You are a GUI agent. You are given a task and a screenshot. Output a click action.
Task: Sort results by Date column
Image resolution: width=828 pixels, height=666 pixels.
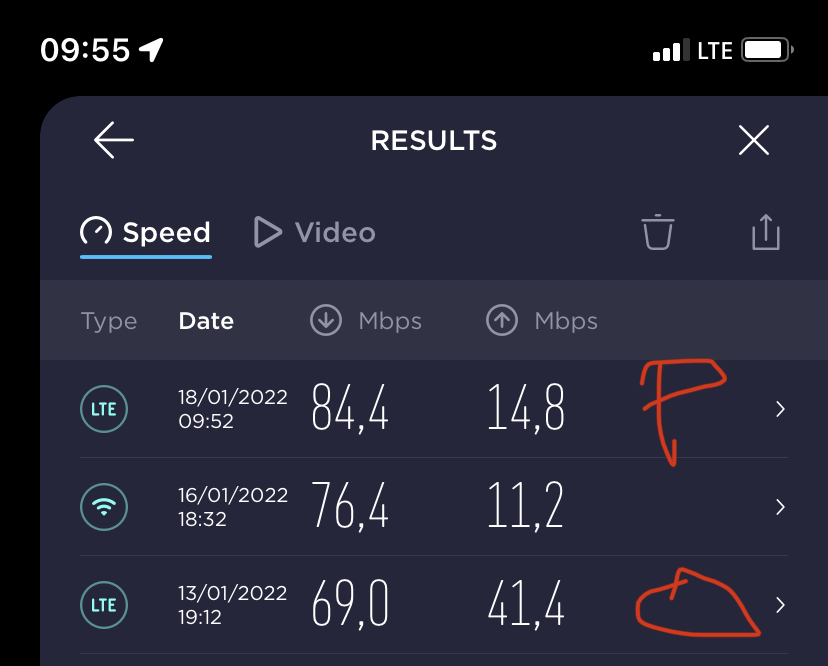(x=206, y=321)
